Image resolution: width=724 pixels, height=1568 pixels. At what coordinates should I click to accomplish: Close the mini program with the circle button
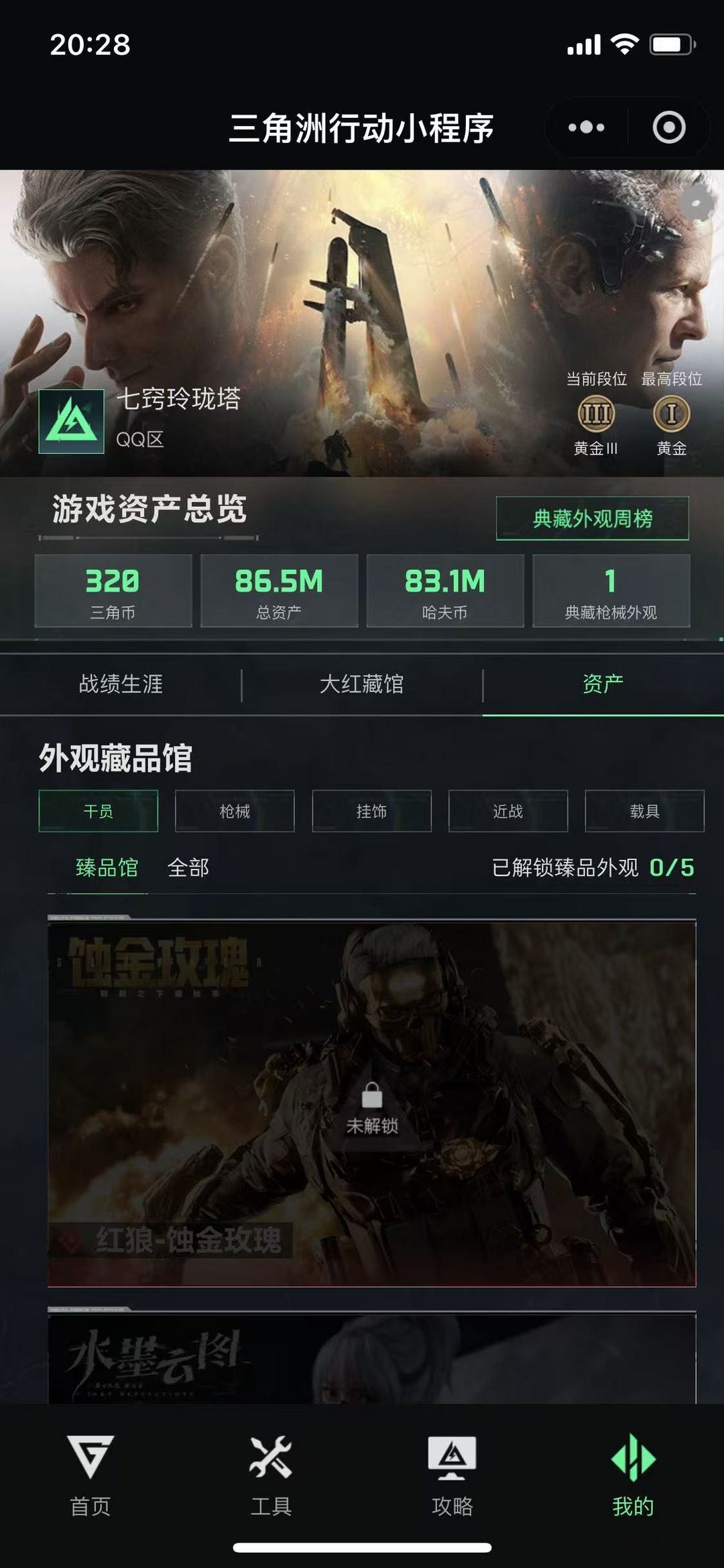(x=669, y=127)
